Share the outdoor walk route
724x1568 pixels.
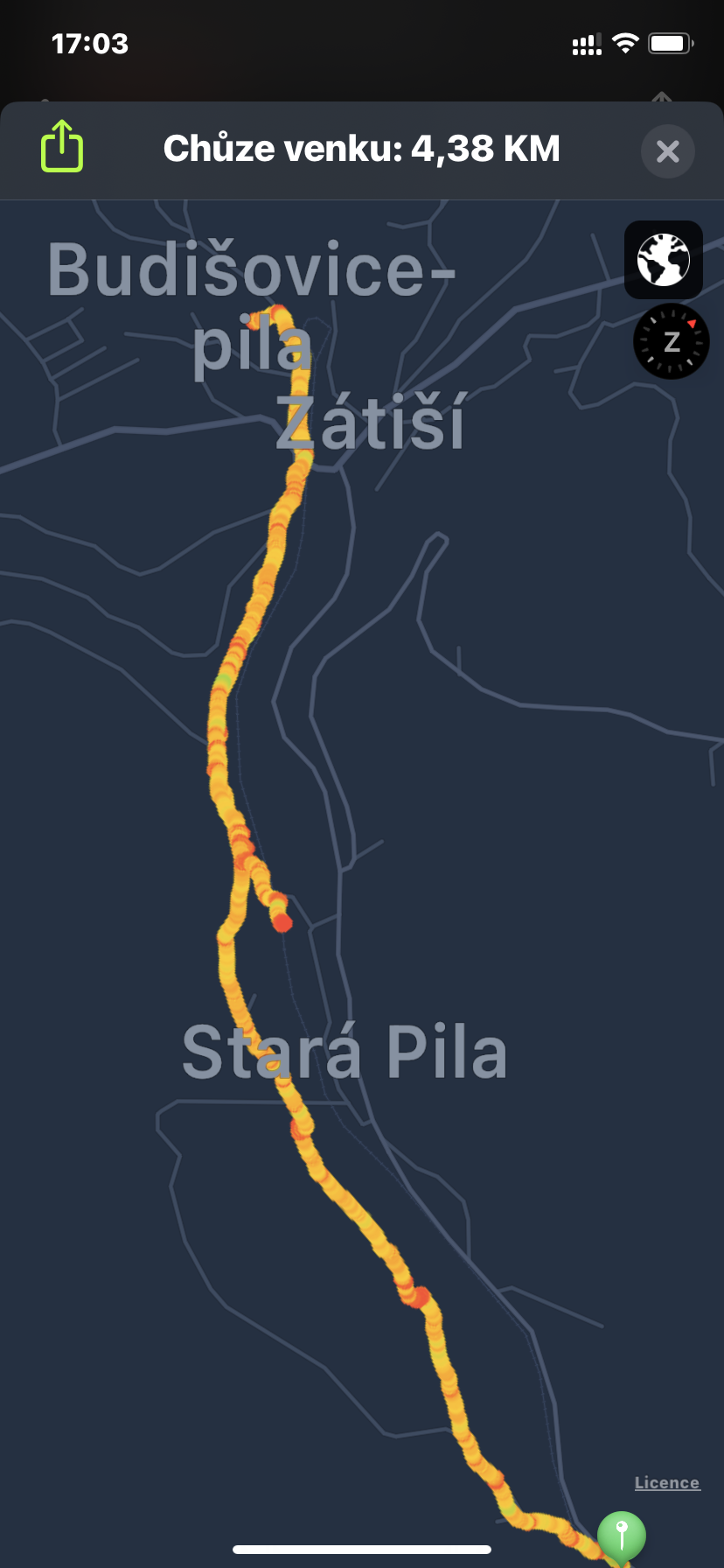tap(62, 146)
